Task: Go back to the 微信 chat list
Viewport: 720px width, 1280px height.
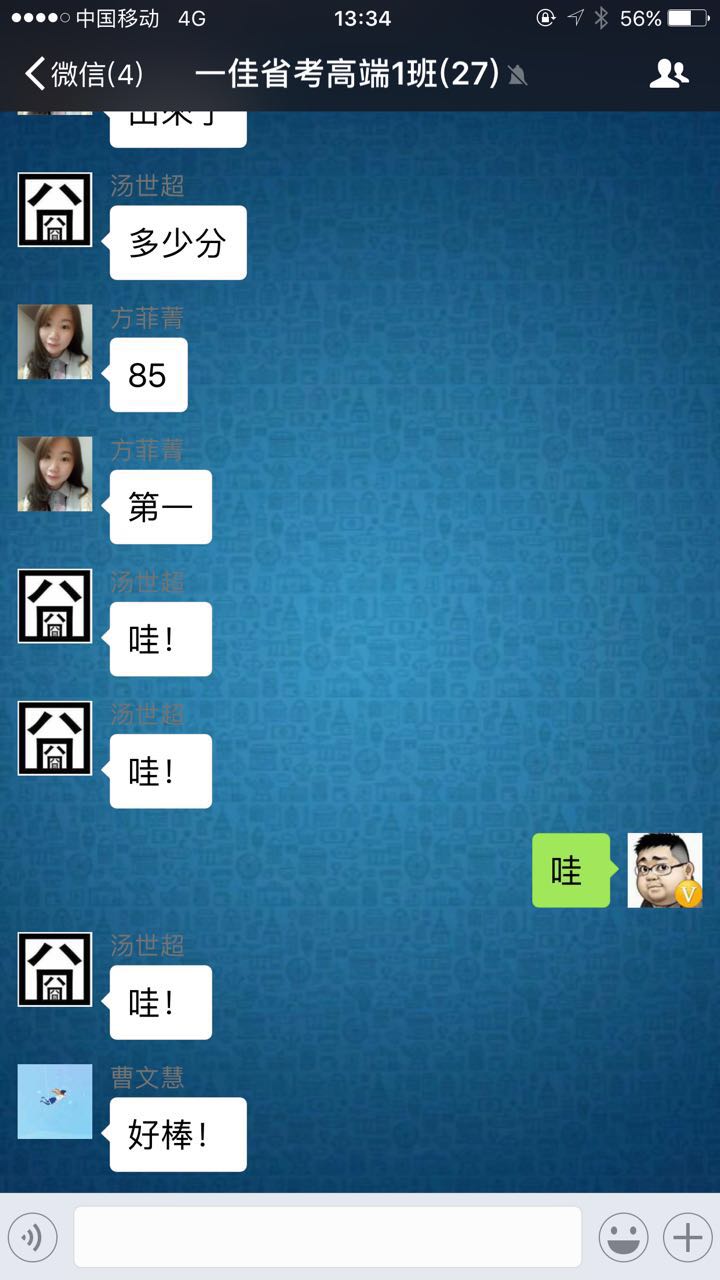Action: coord(82,74)
